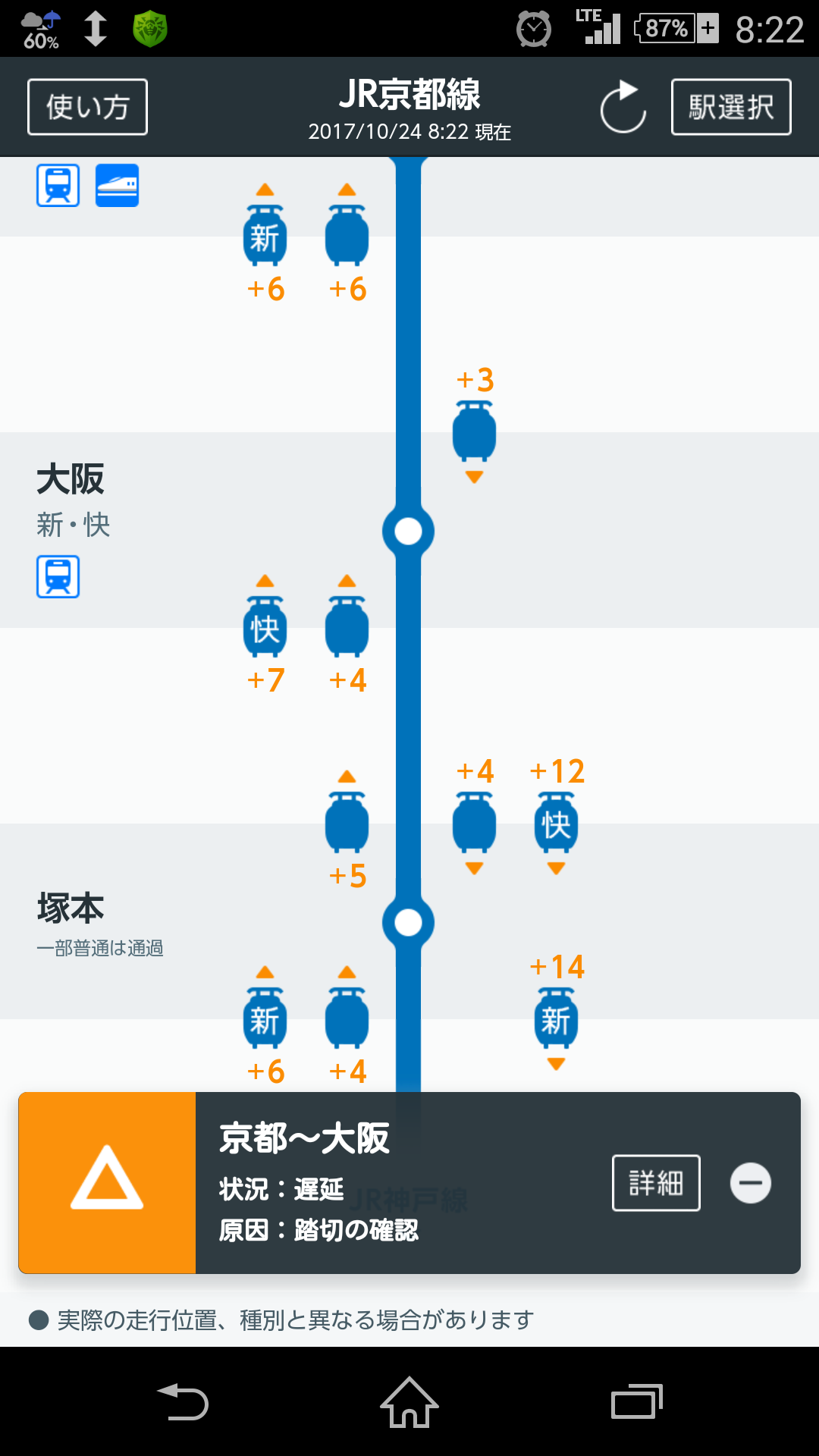Open 駅選択 station selection
This screenshot has height=1456, width=819.
tap(731, 107)
